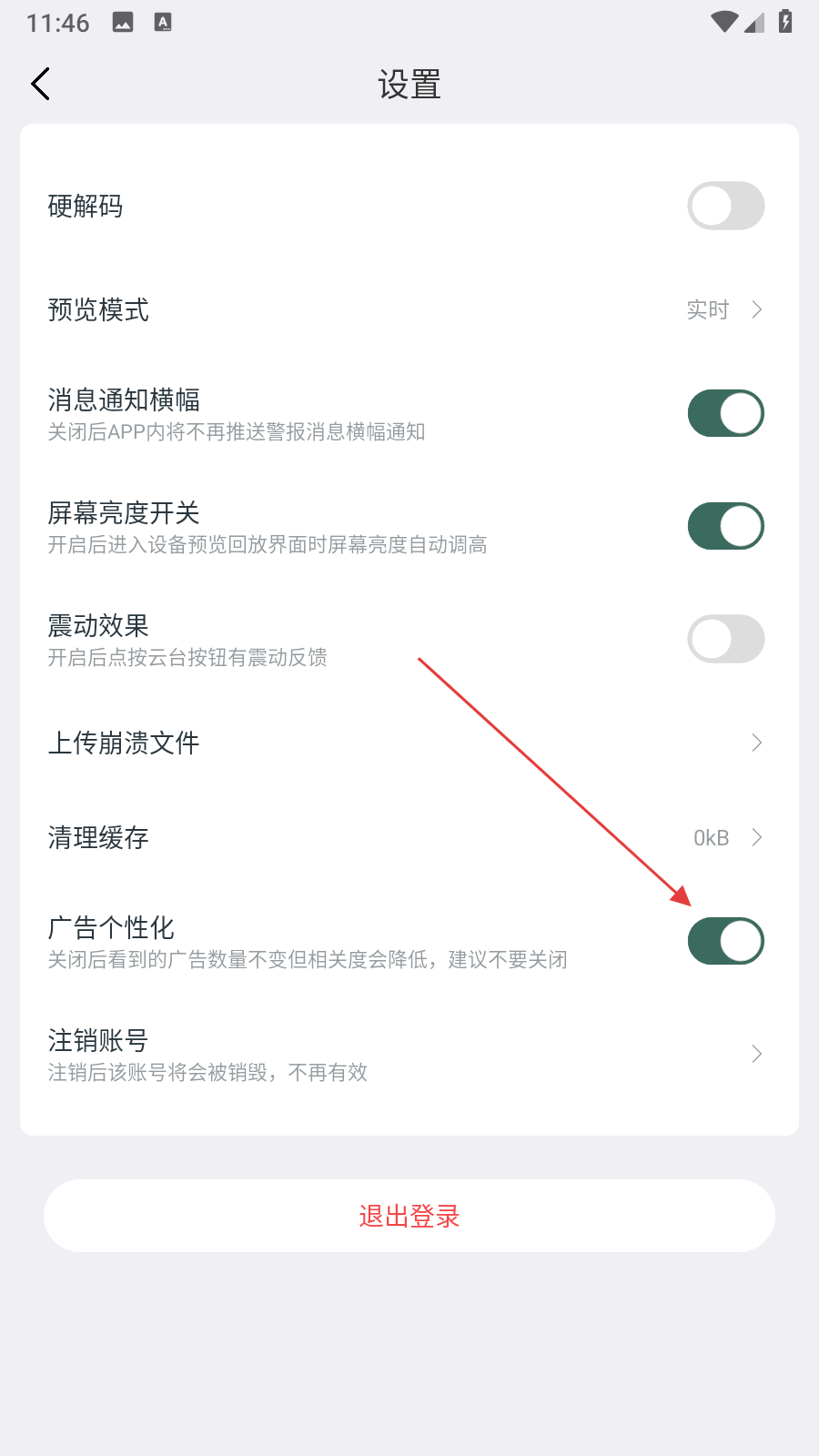The height and width of the screenshot is (1456, 819).
Task: Go back from the 设置 page
Action: click(41, 85)
